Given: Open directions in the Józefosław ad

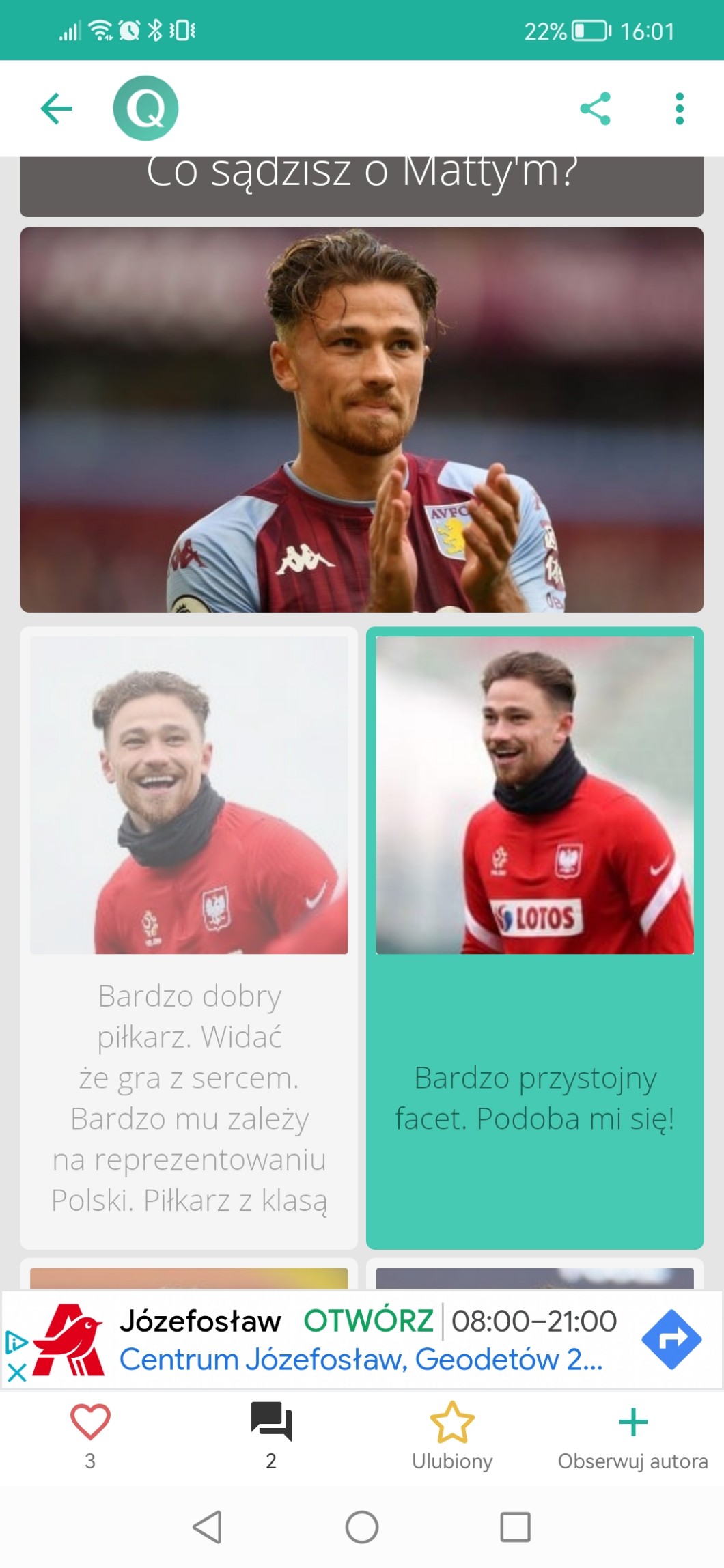Looking at the screenshot, I should (671, 1339).
